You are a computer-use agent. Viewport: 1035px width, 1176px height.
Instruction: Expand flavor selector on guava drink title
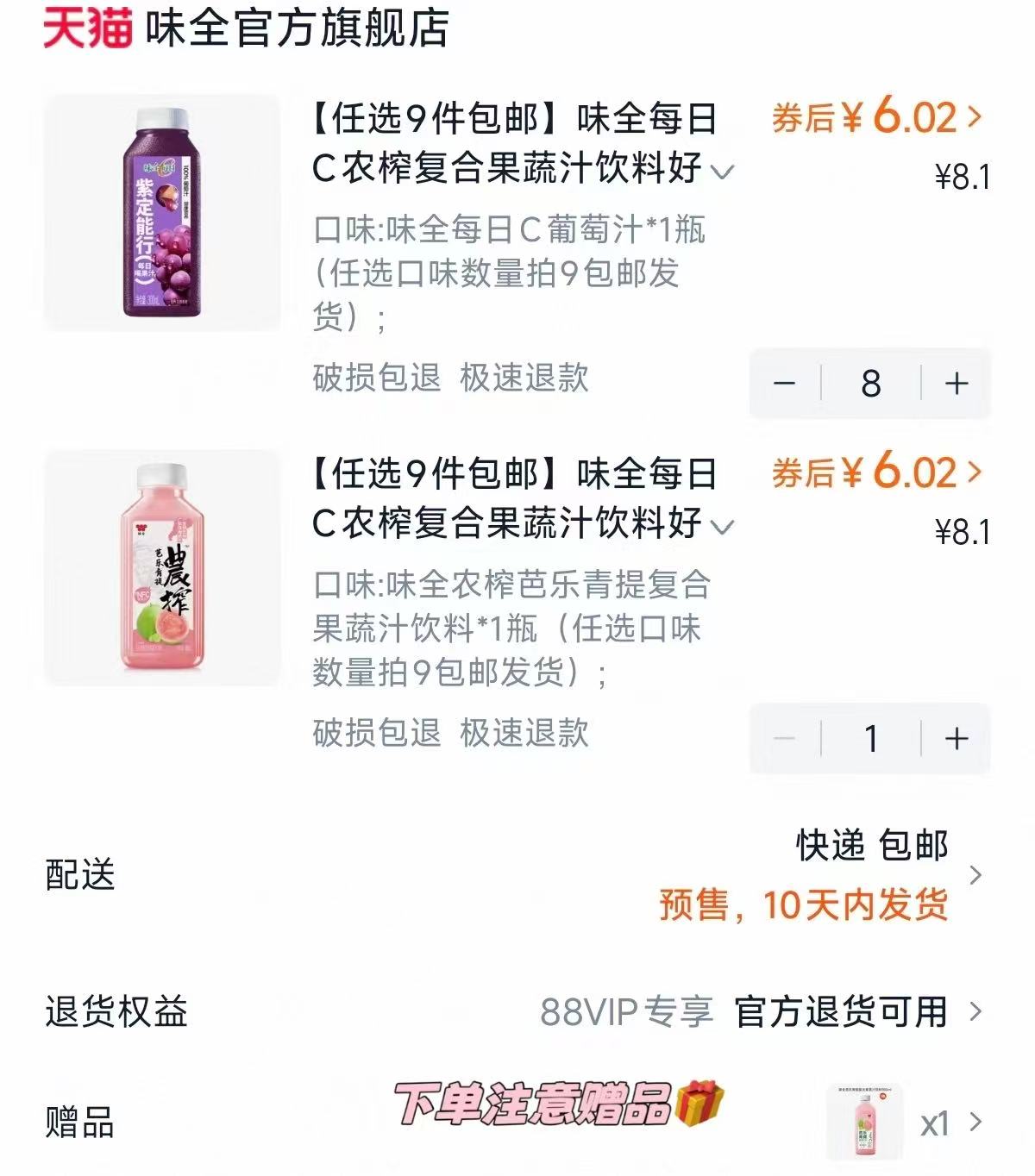(722, 529)
